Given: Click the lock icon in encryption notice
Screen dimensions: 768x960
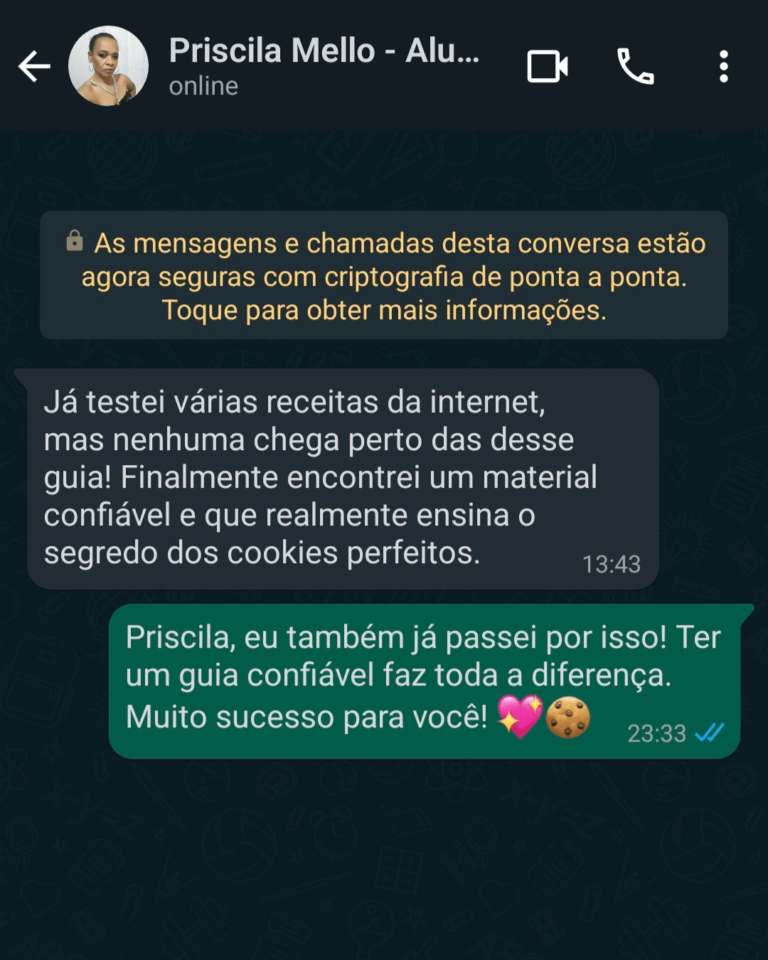Looking at the screenshot, I should [73, 241].
